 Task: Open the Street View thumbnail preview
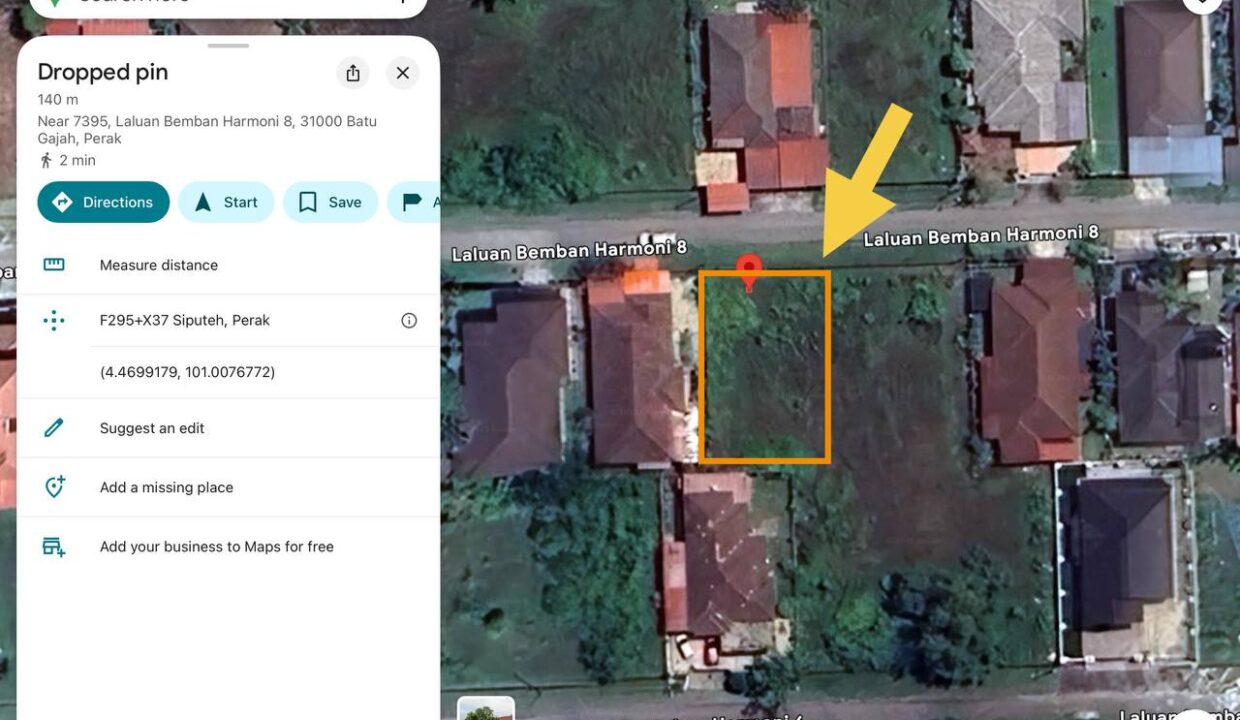[x=486, y=709]
